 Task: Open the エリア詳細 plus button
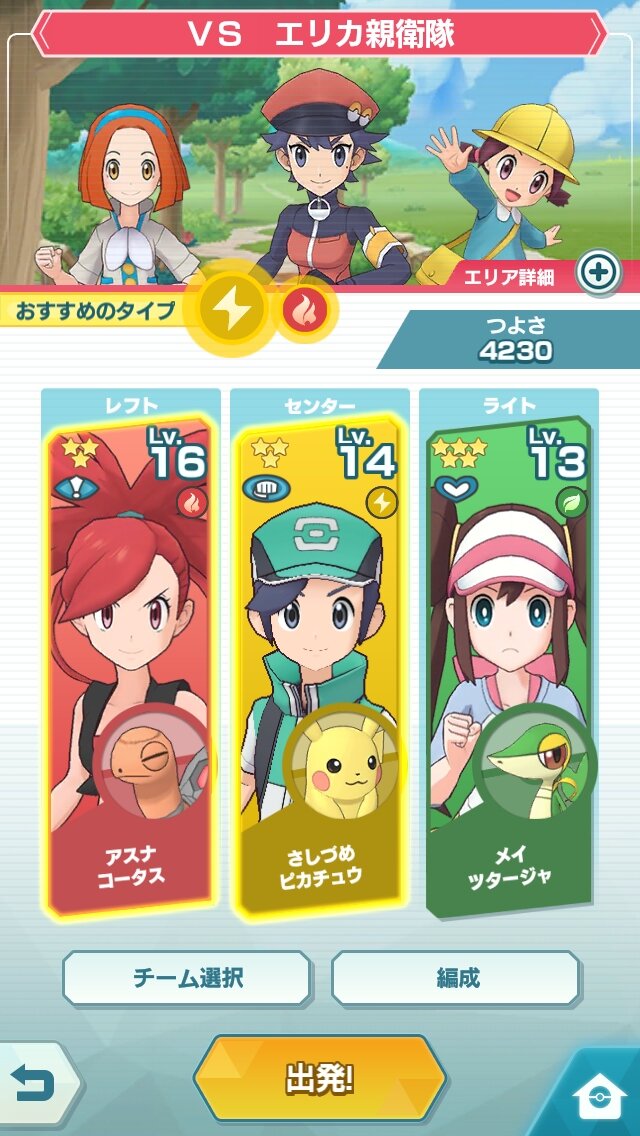(599, 274)
